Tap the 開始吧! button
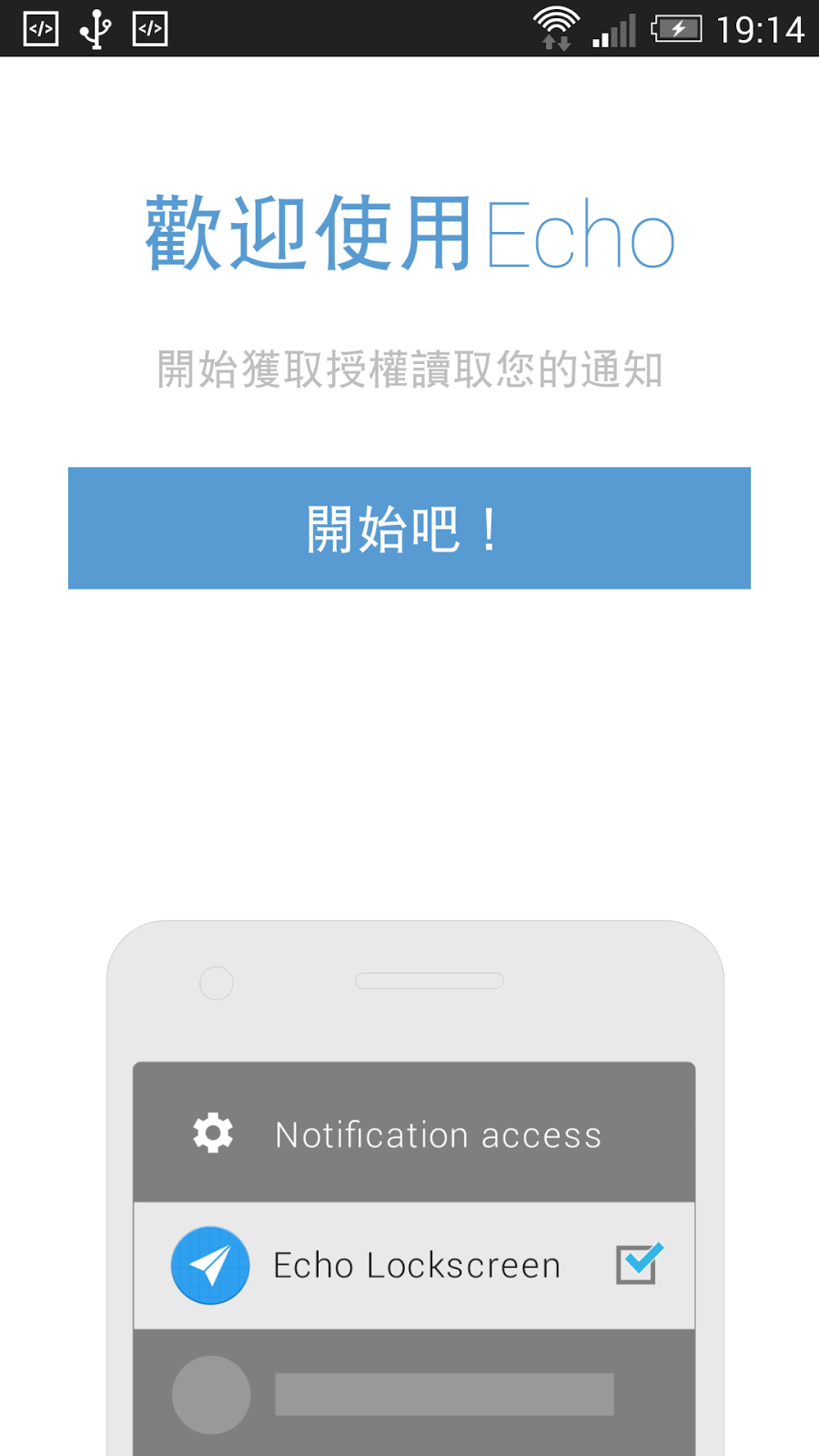This screenshot has height=1456, width=819. tap(409, 528)
